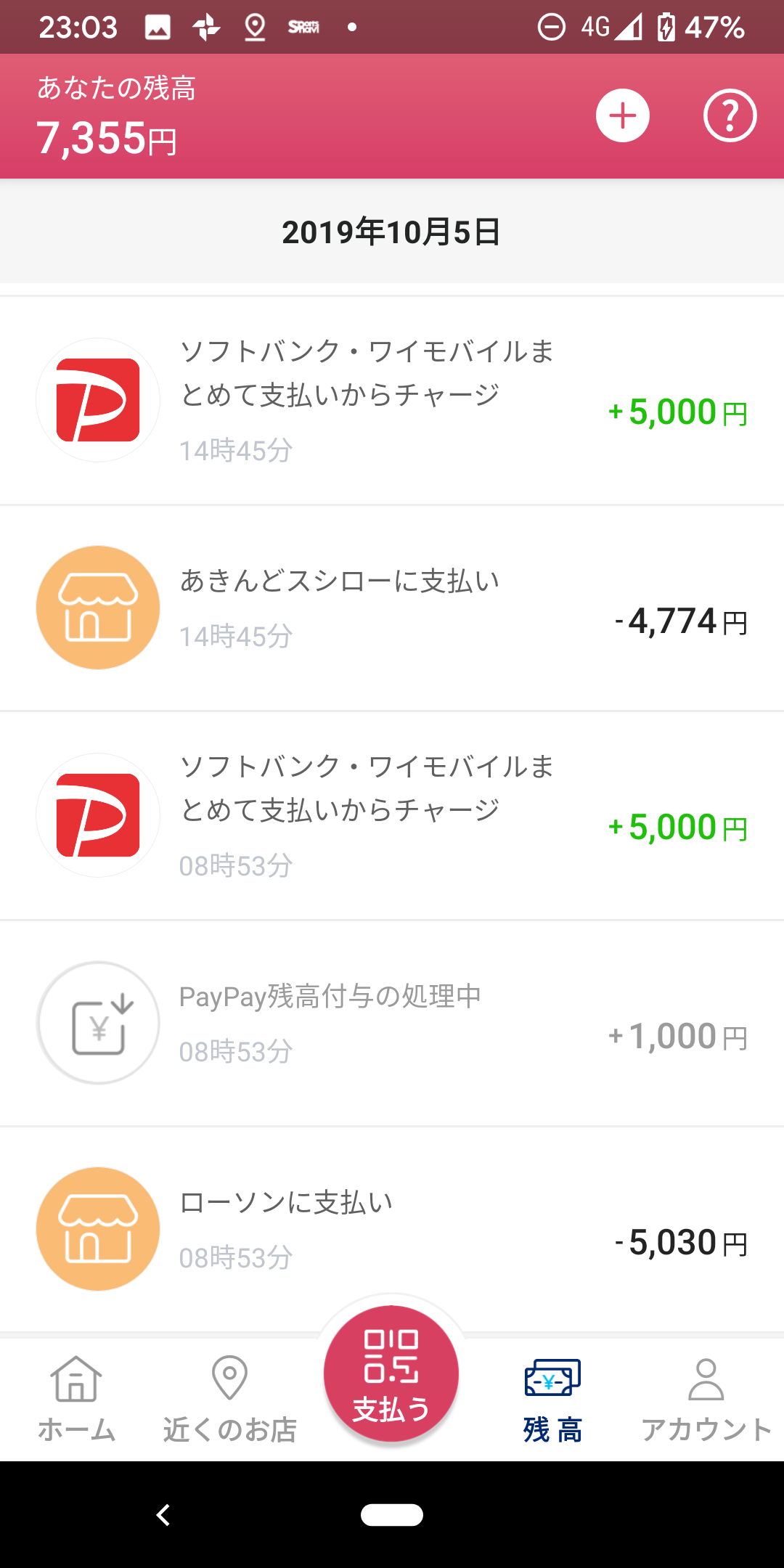Screen dimensions: 784x1568
Task: Tap the ローソンに支払い transaction row
Action: [392, 1228]
